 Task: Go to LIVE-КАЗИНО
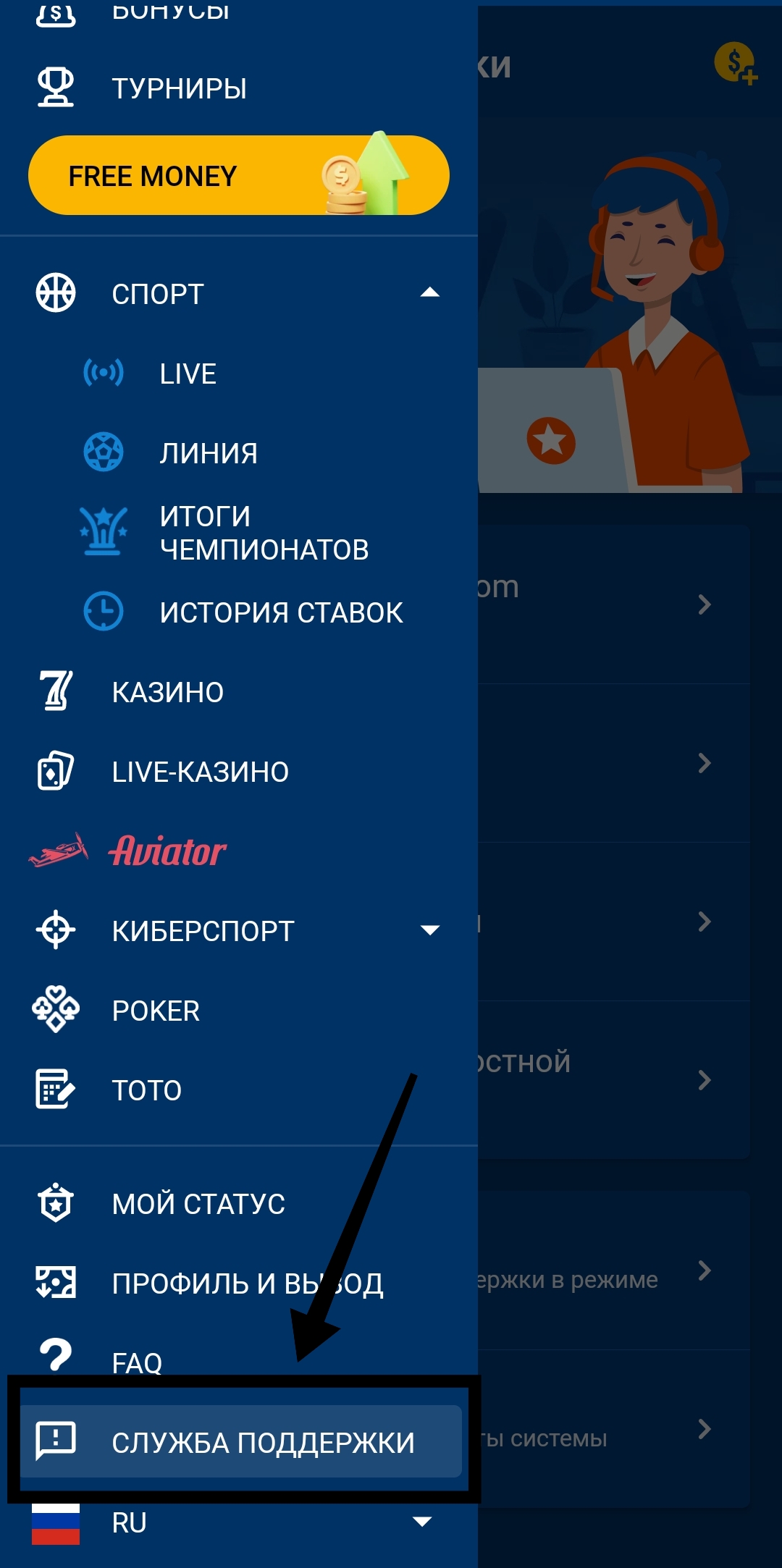pyautogui.click(x=200, y=772)
